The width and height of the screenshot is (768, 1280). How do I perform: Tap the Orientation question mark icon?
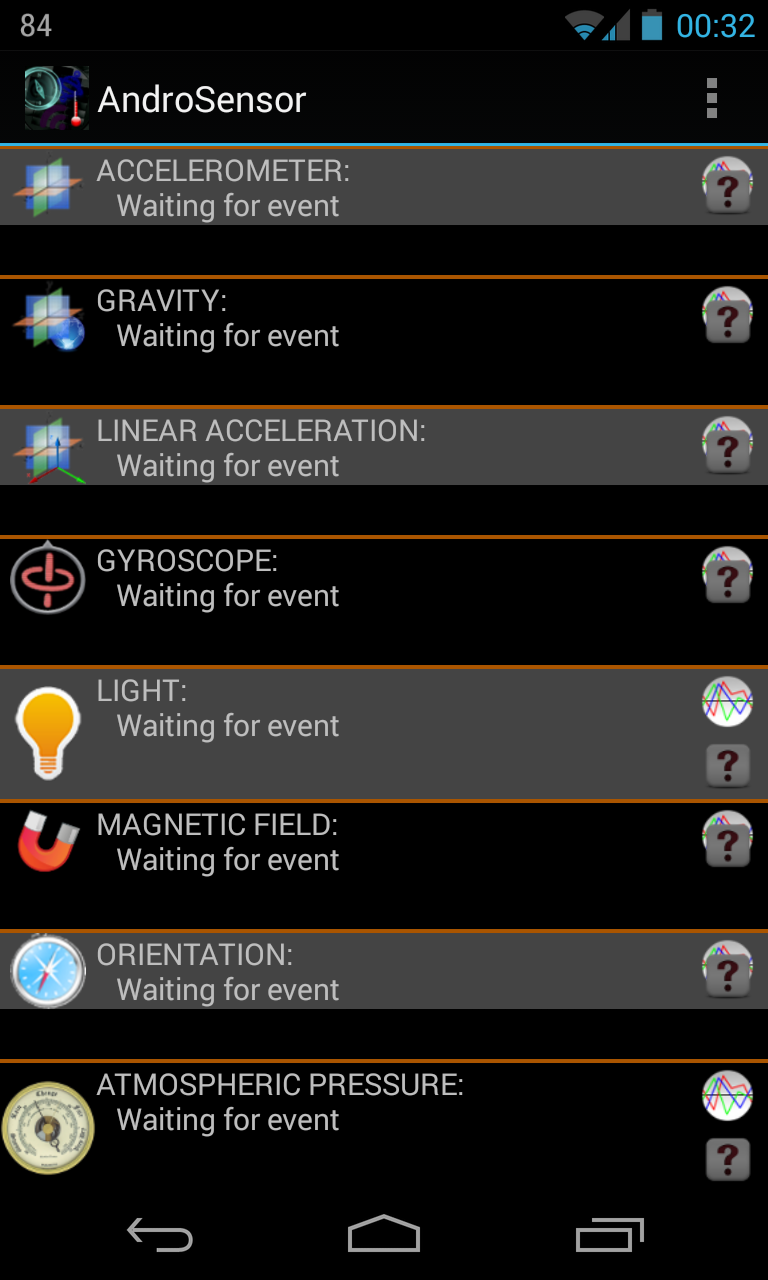click(x=727, y=970)
